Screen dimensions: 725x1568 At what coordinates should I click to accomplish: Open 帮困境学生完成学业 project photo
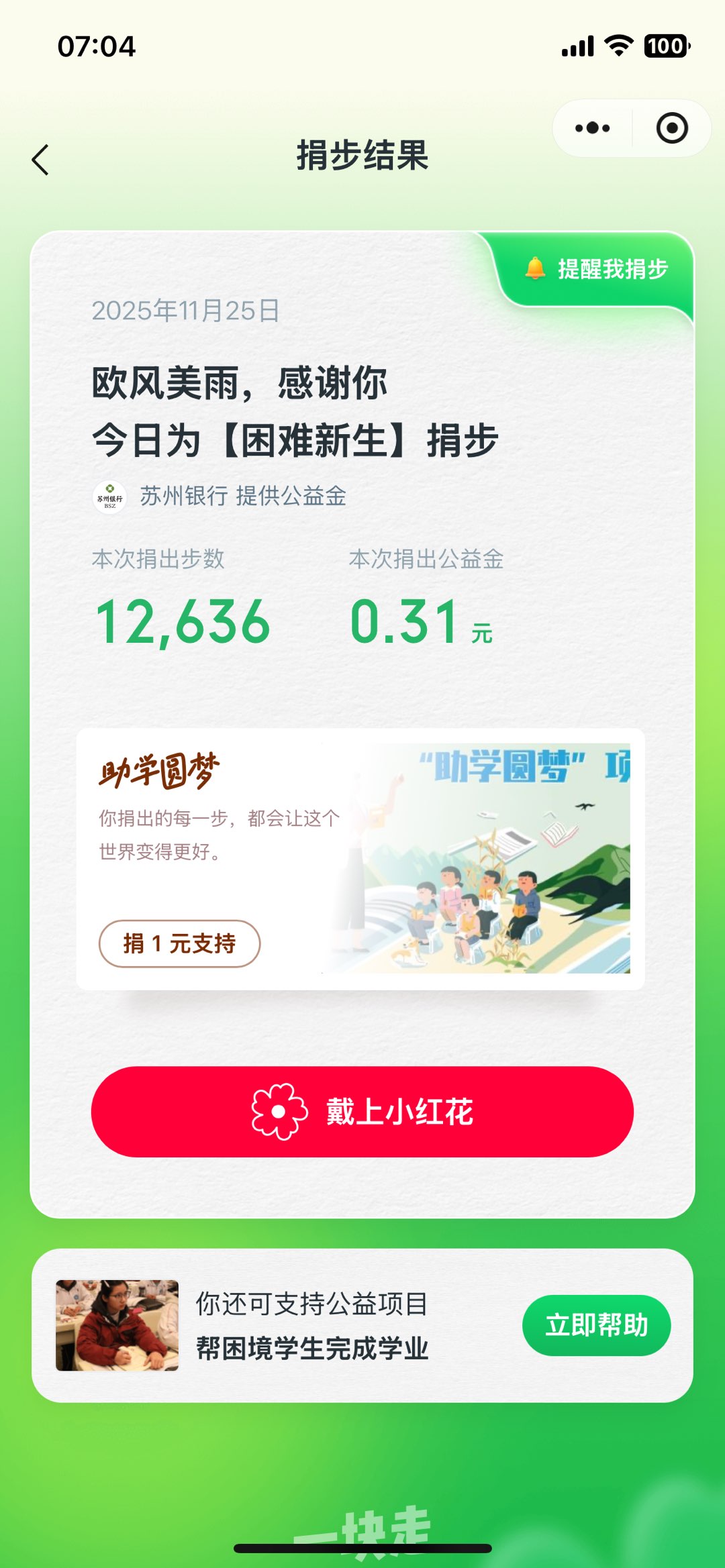point(117,1325)
